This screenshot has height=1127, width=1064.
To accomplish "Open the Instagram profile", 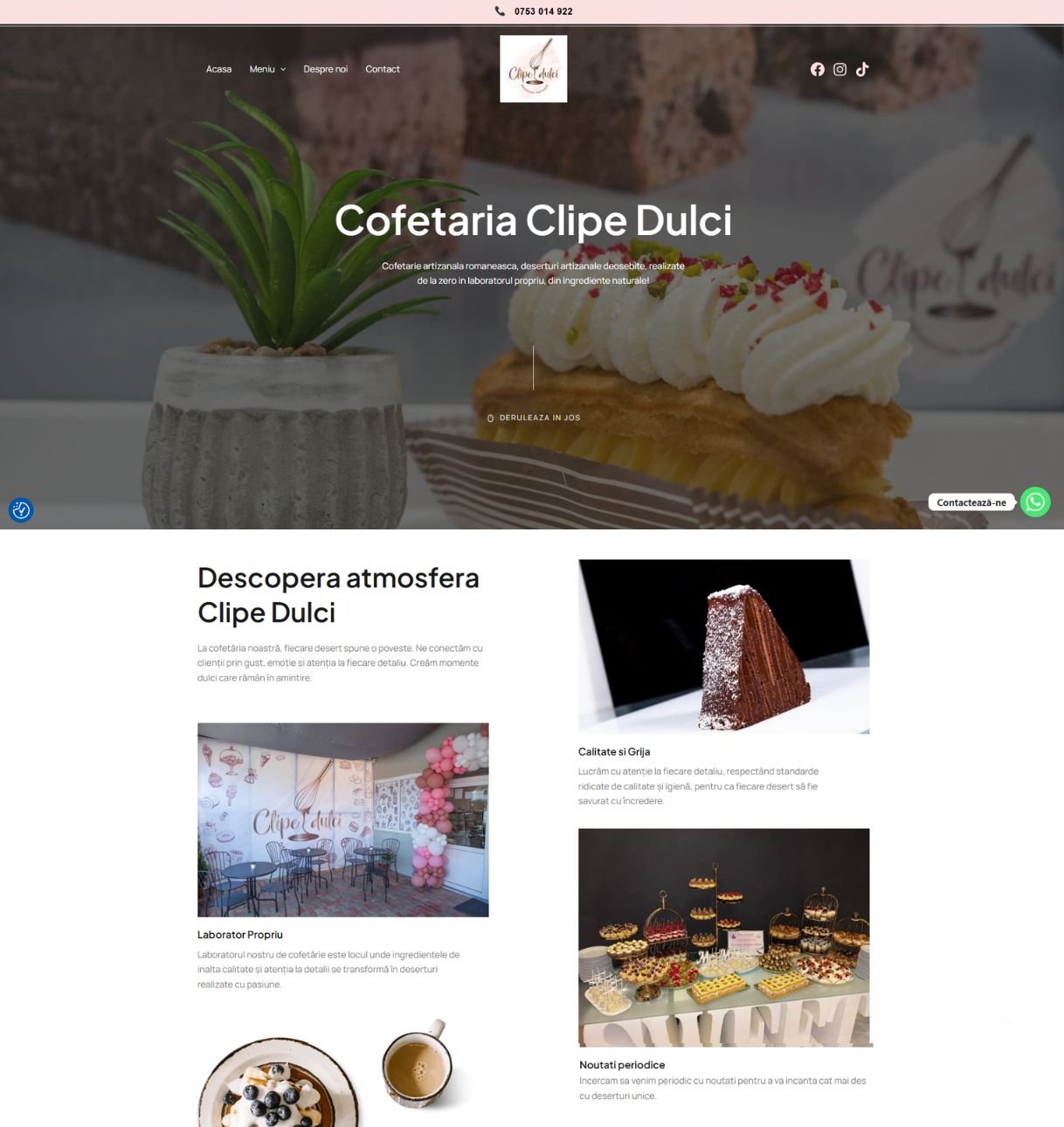I will point(839,69).
